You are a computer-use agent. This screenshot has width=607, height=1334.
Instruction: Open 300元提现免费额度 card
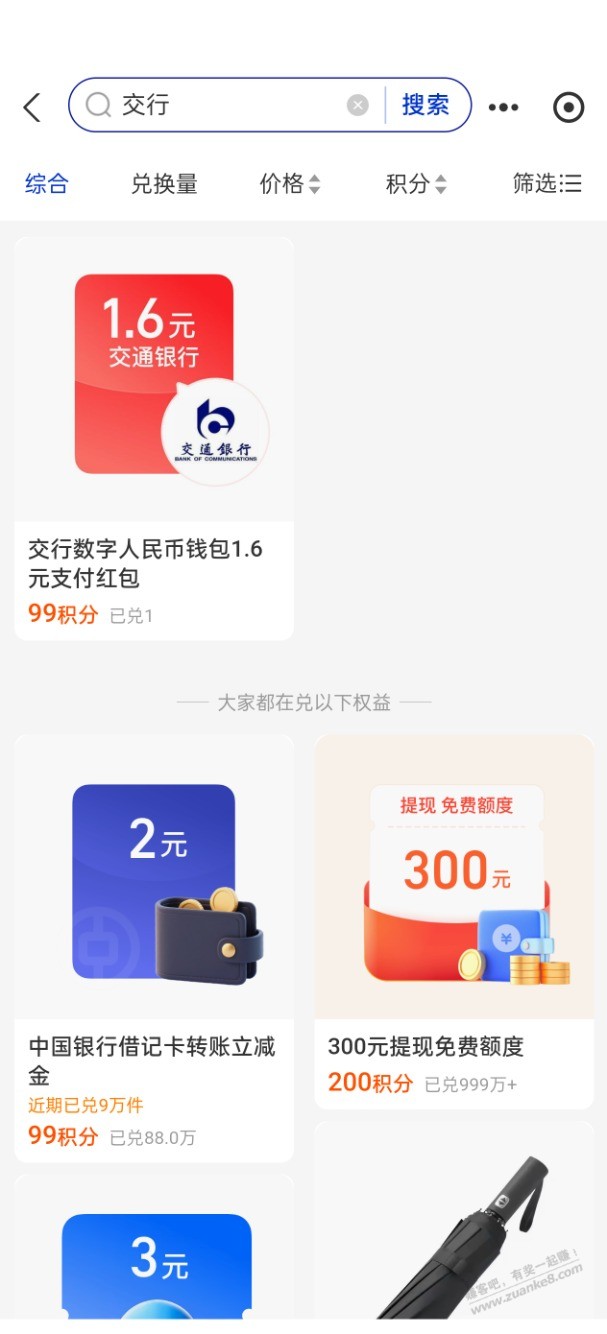(x=454, y=920)
